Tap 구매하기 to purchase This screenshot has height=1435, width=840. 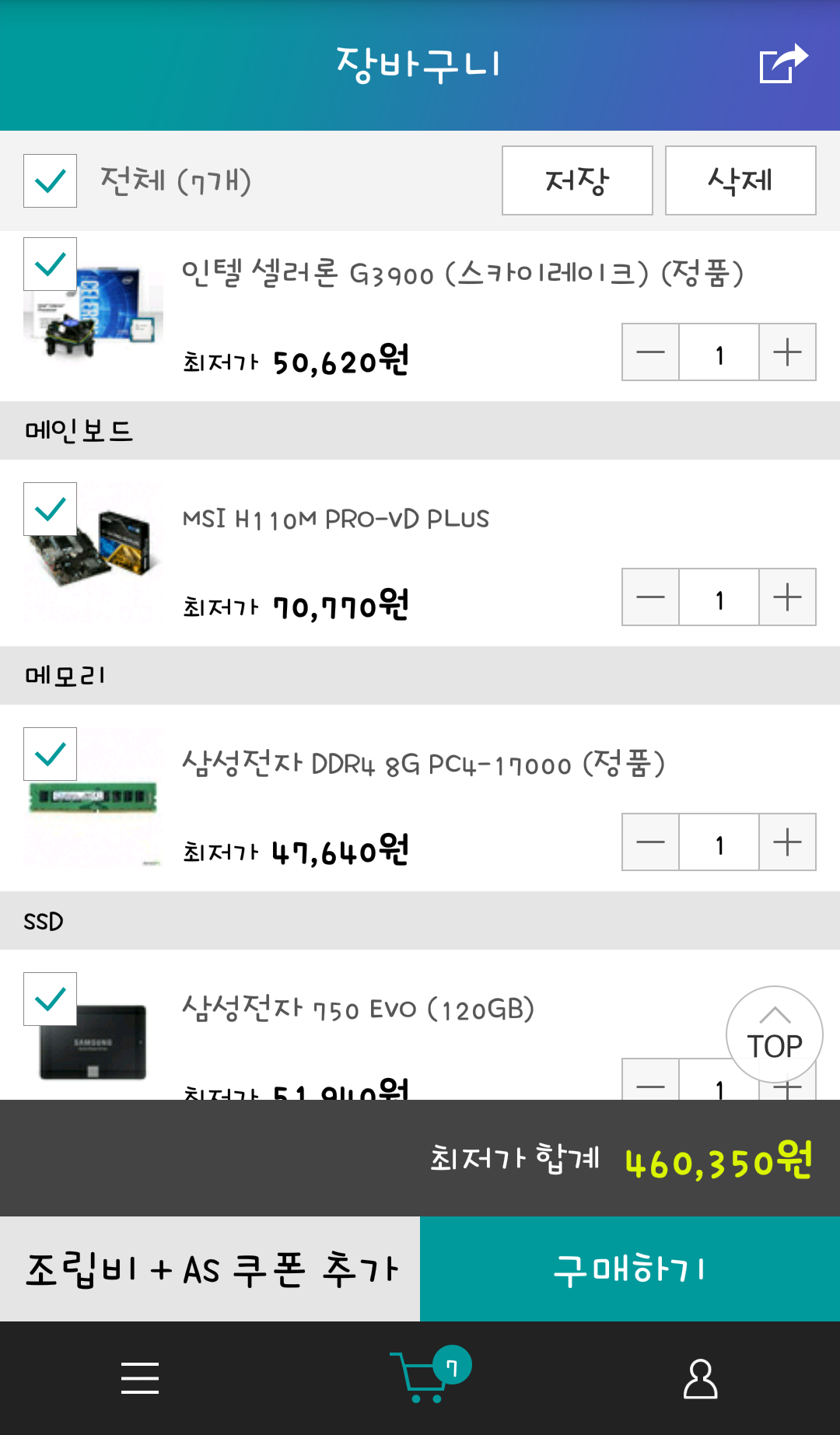(630, 1269)
